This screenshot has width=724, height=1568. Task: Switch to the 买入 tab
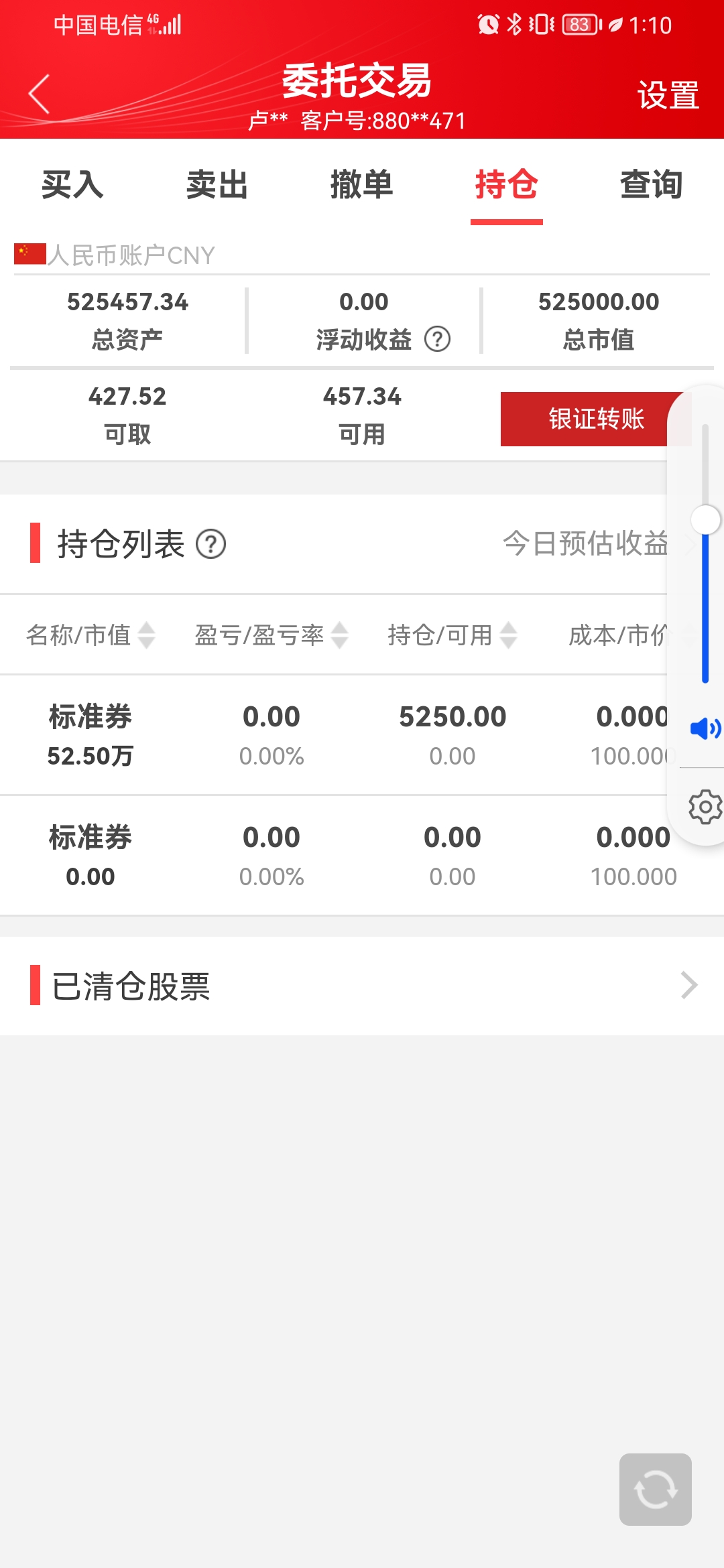(72, 185)
